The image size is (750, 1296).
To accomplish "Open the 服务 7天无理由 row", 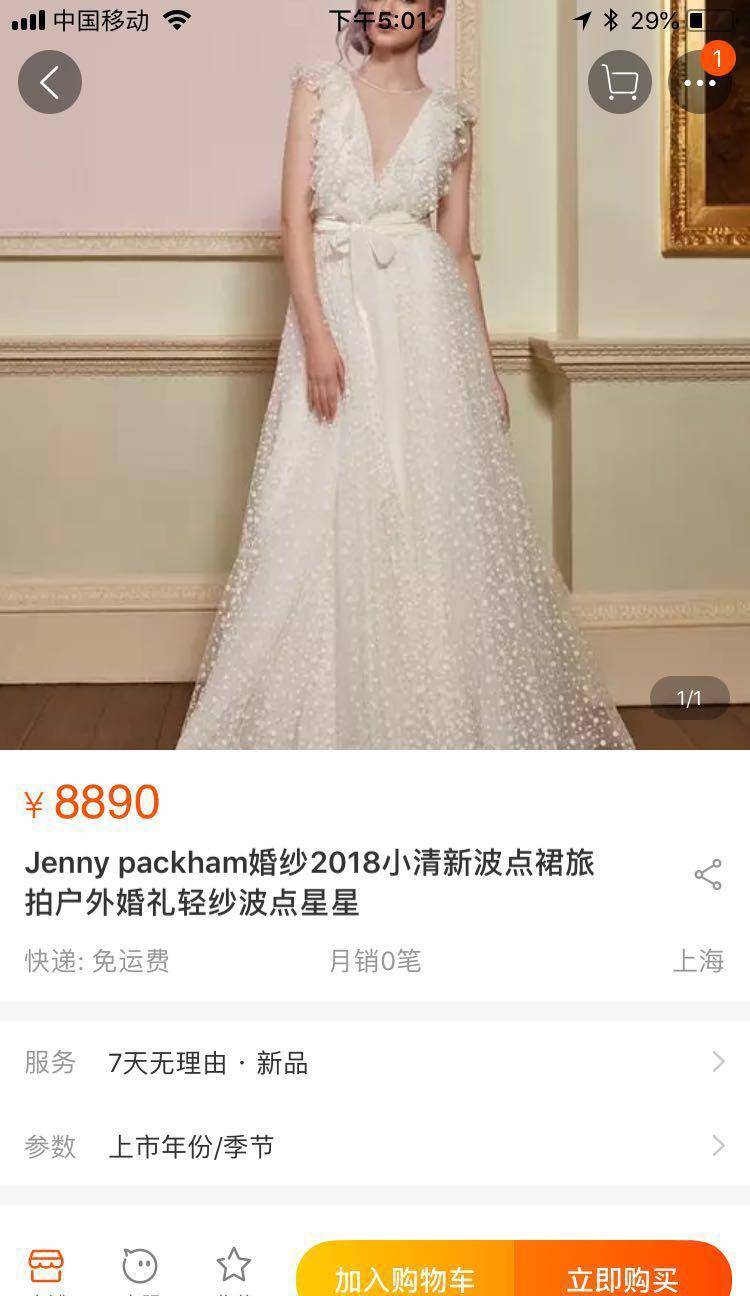I will (375, 1062).
